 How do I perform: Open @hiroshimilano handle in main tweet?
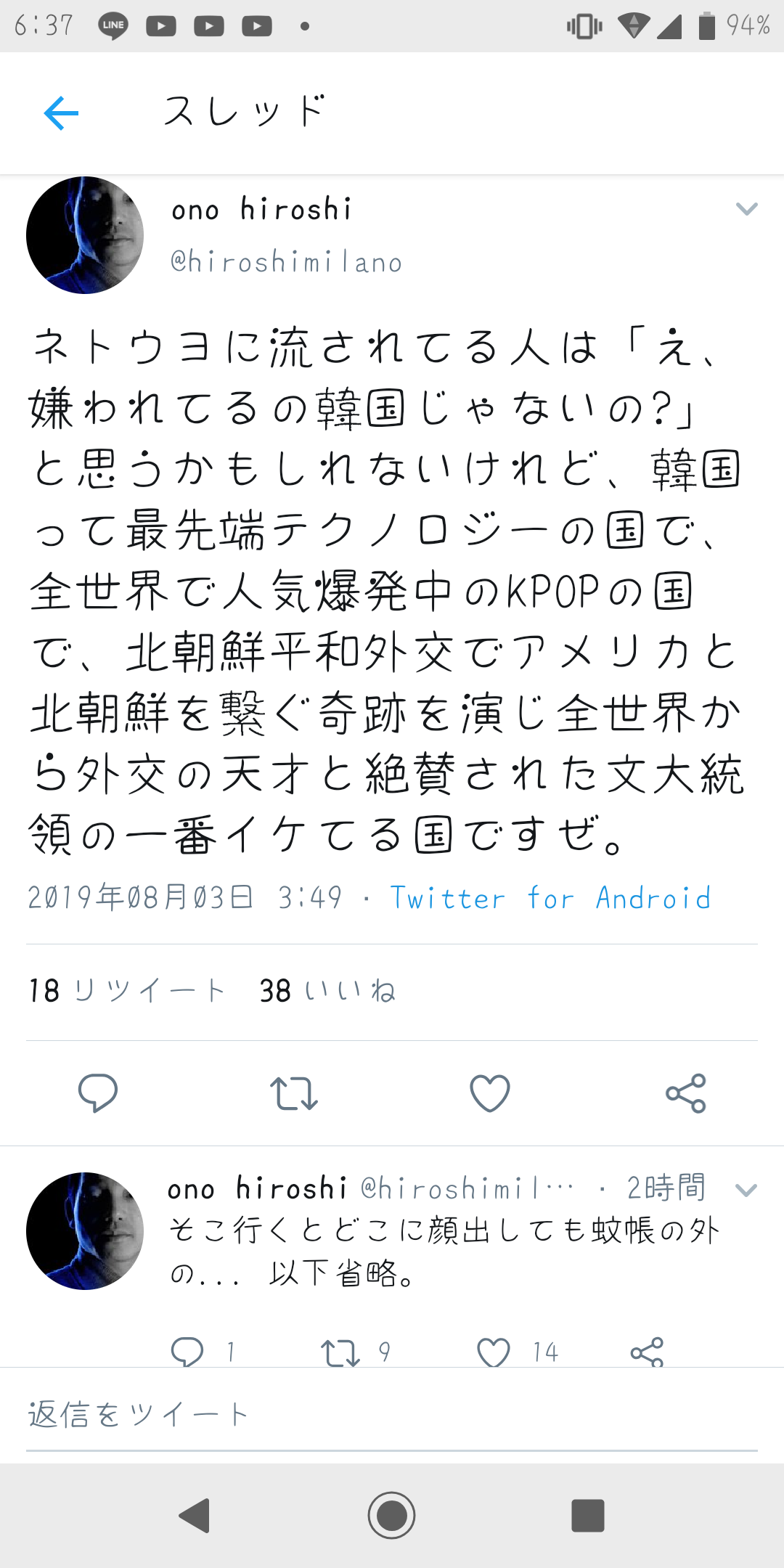point(287,262)
